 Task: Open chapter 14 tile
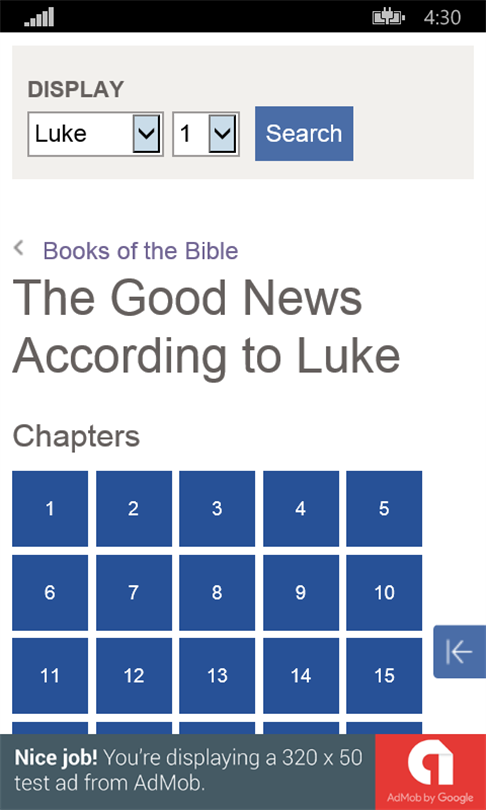(x=301, y=676)
